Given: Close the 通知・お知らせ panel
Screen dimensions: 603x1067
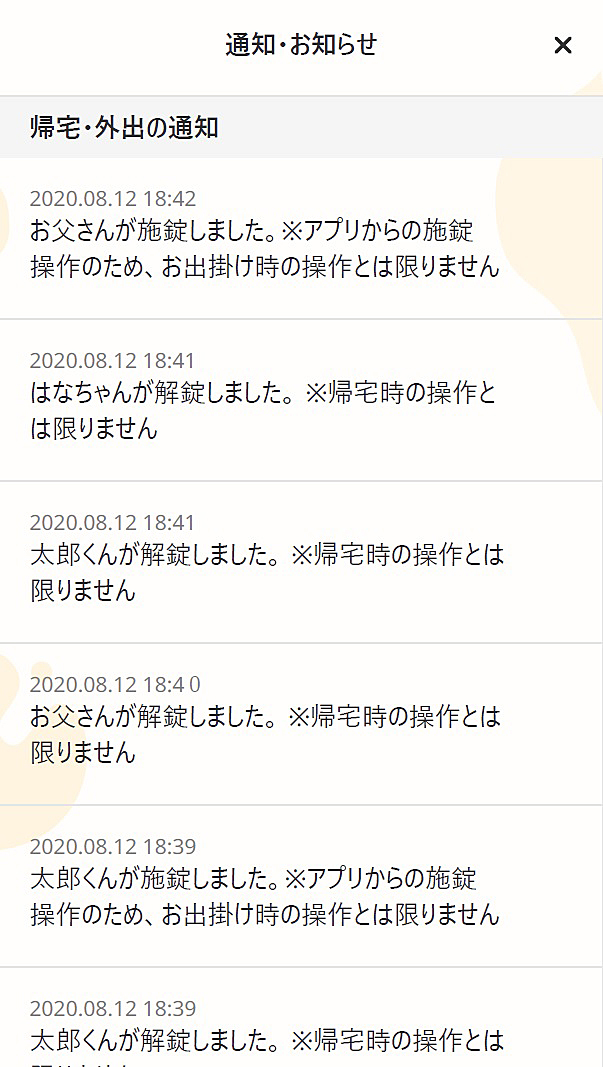Looking at the screenshot, I should point(563,46).
